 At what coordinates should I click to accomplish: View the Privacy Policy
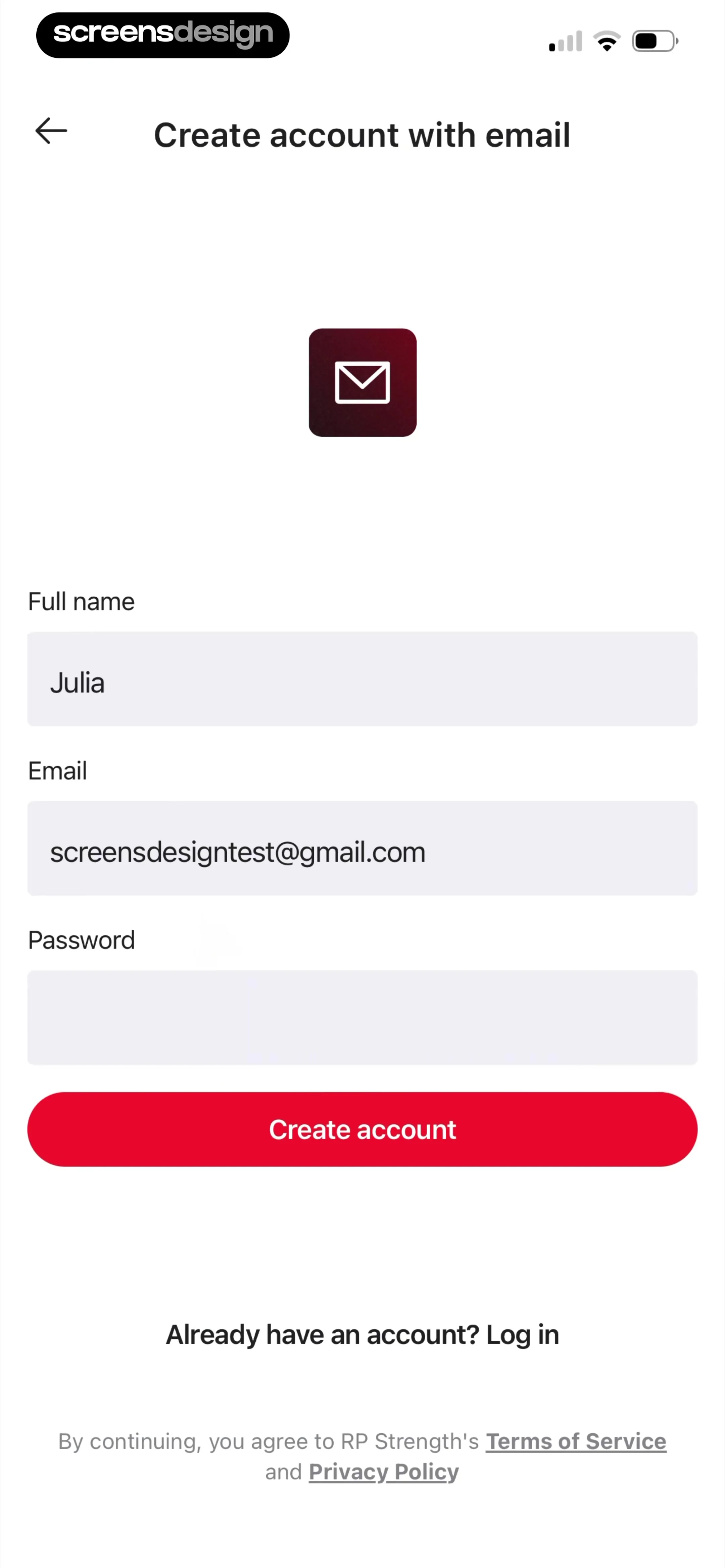click(x=384, y=1472)
